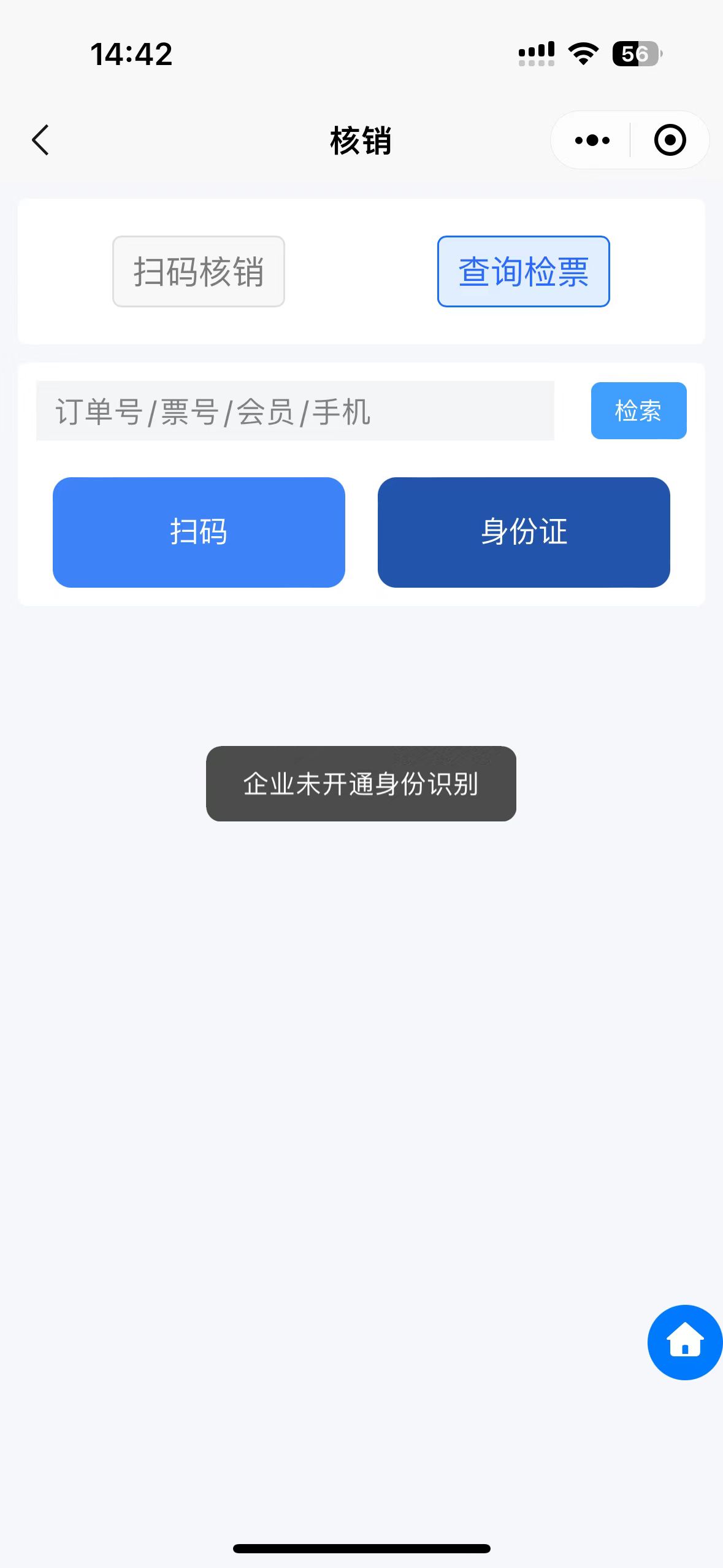Go back from the 核销 page
The width and height of the screenshot is (723, 1568).
[40, 140]
